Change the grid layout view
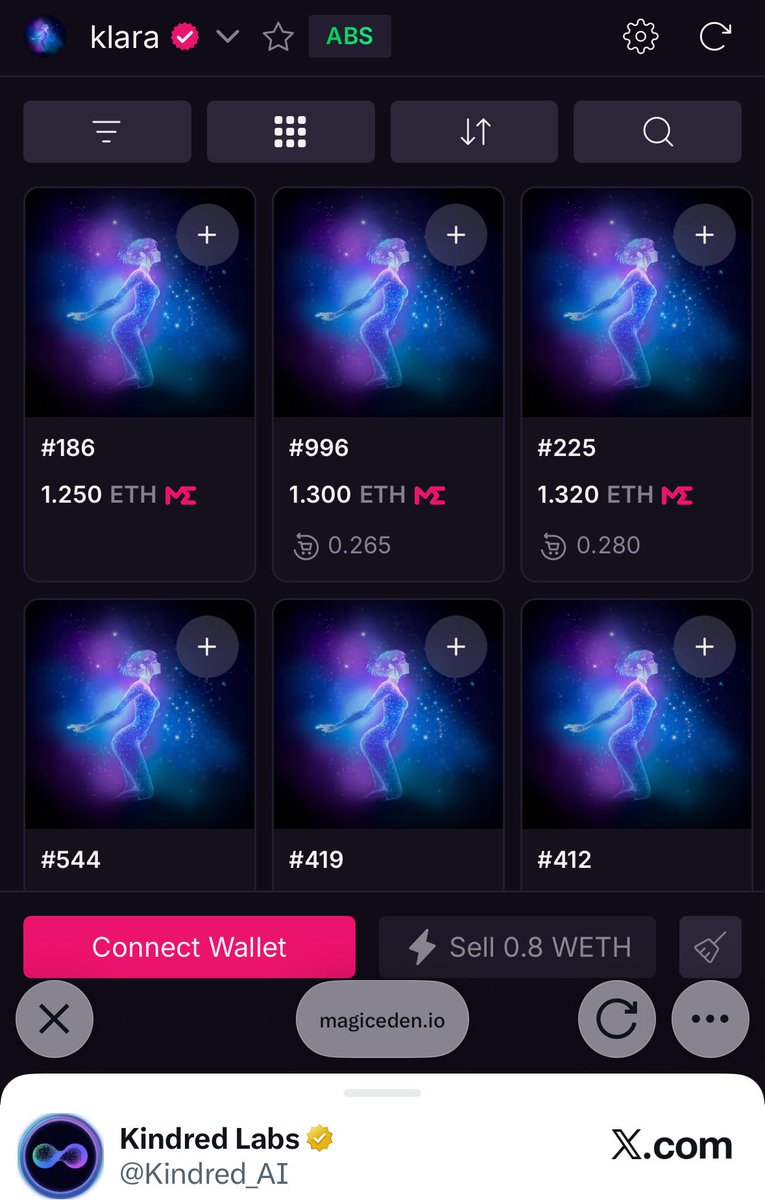The height and width of the screenshot is (1200, 765). tap(290, 132)
